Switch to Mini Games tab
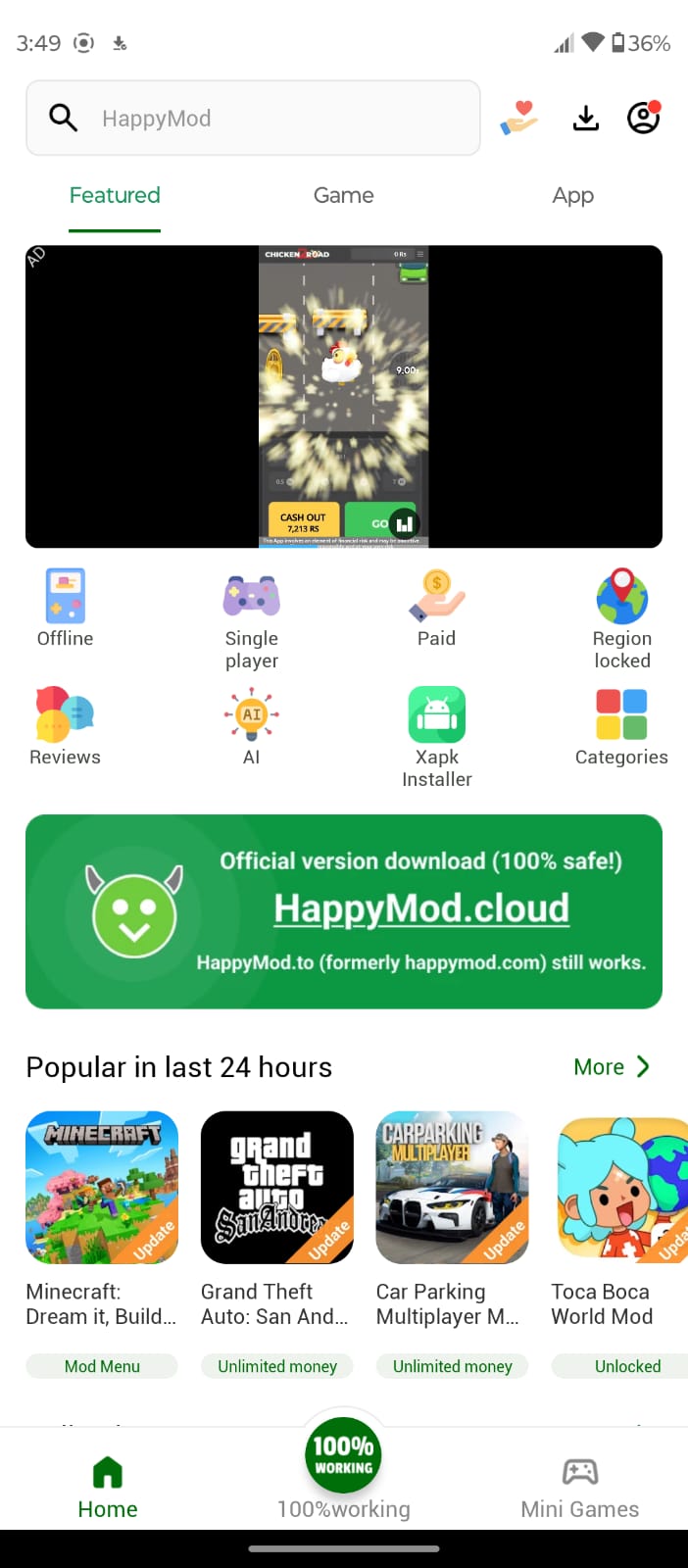 click(579, 1486)
